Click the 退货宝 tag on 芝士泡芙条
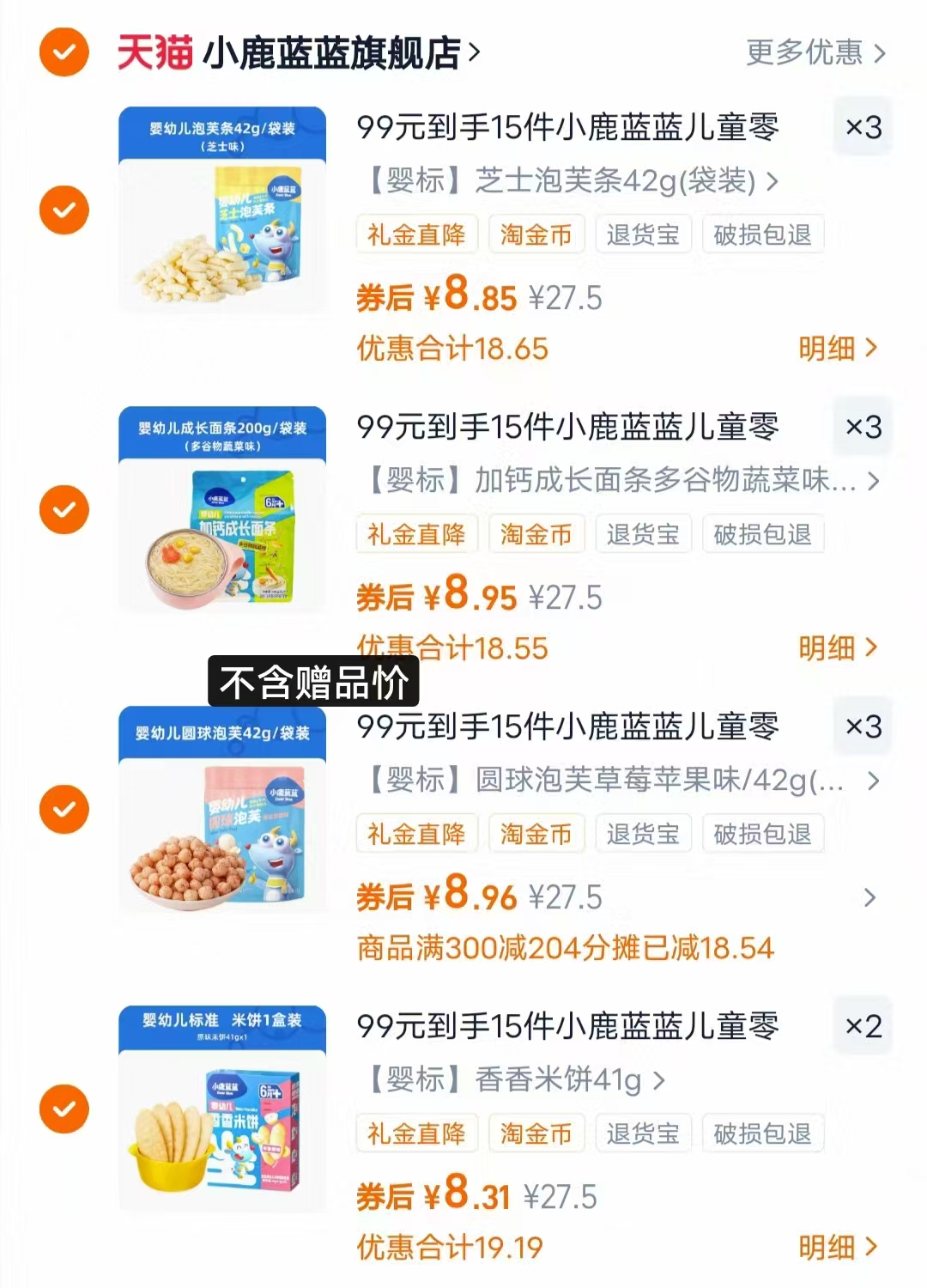This screenshot has height=1288, width=927. point(642,234)
